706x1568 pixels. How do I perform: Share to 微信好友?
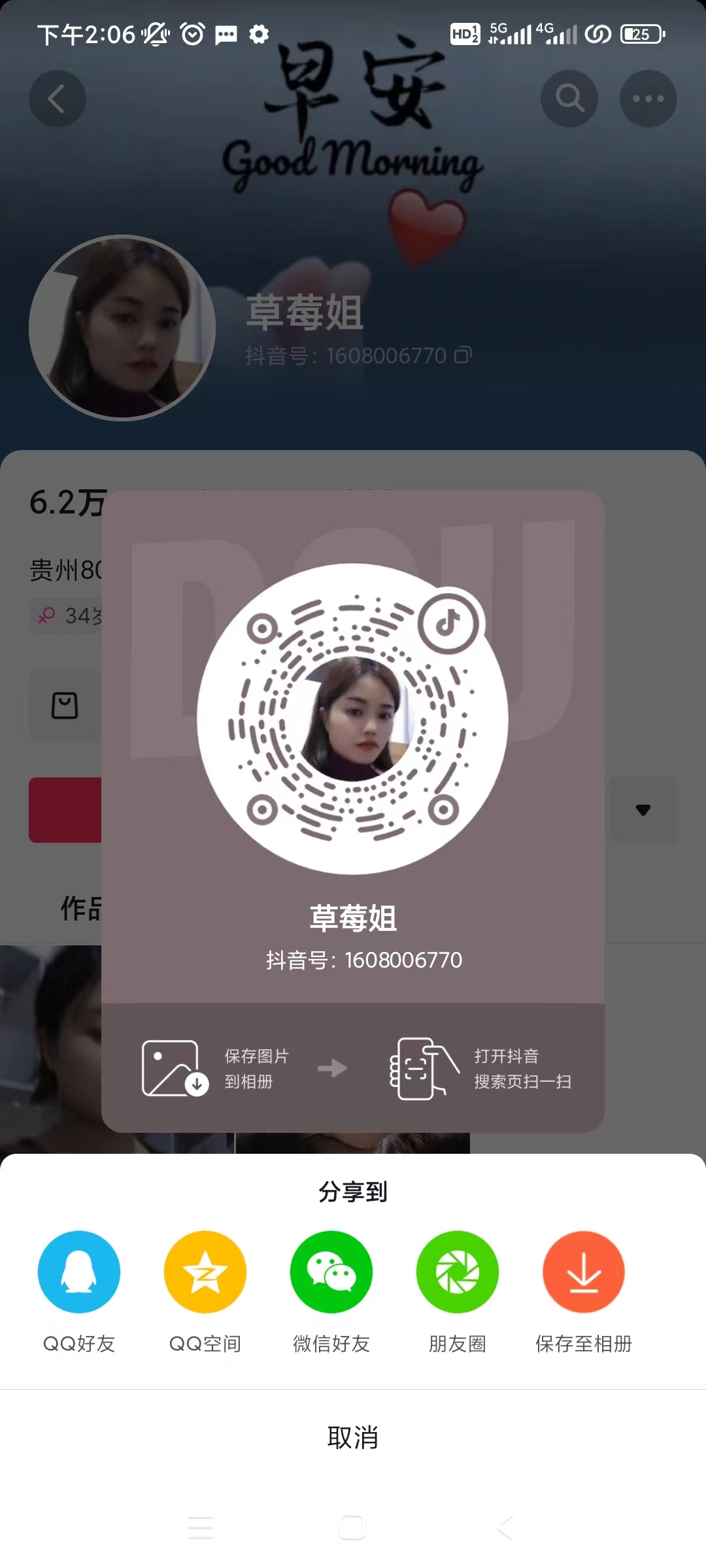(331, 1272)
